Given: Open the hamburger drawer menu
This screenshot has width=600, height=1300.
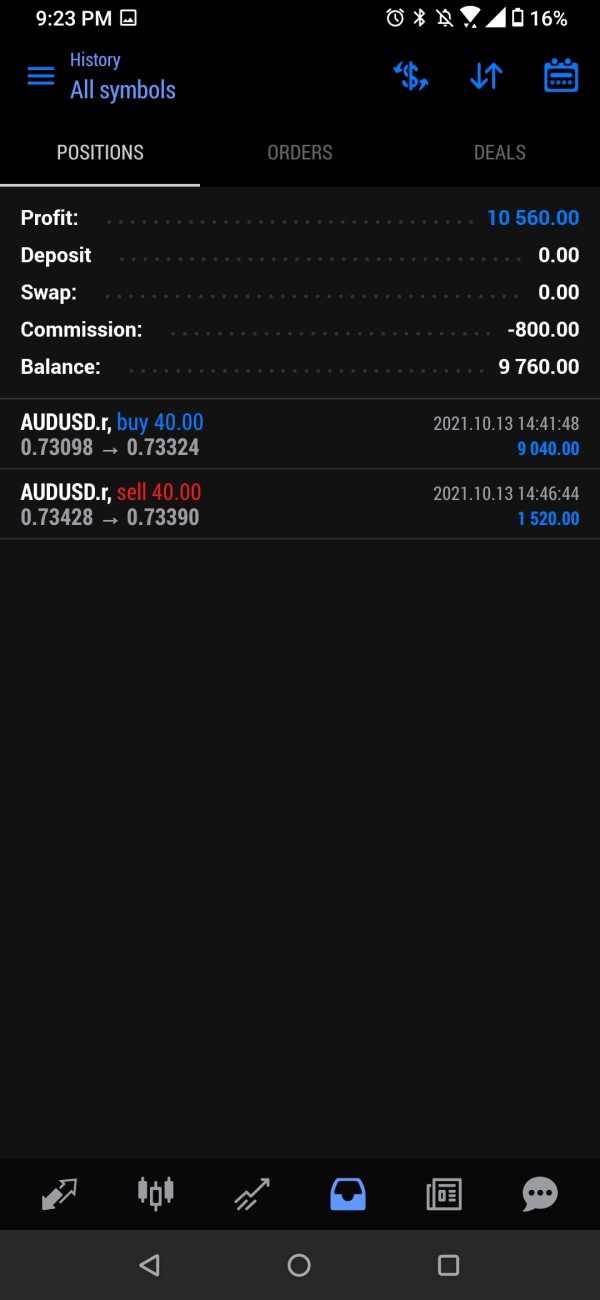Looking at the screenshot, I should (41, 76).
